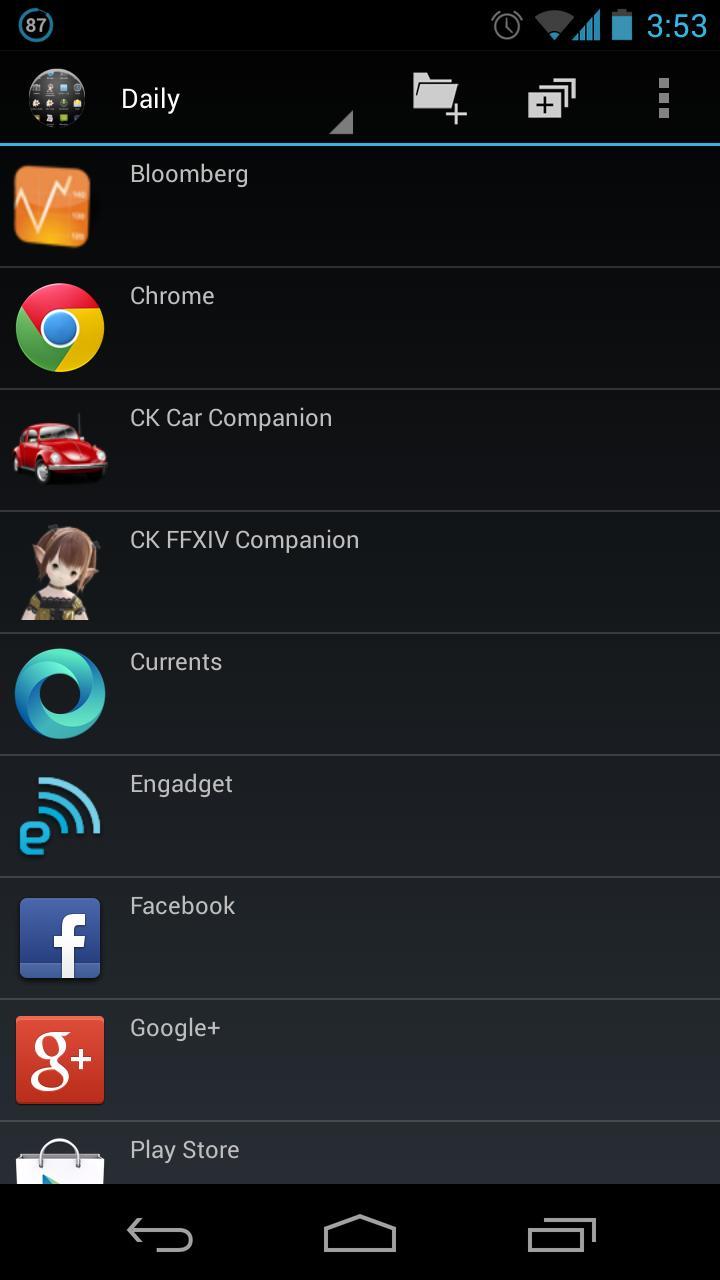Tap the app drawer thumbnail beside Daily
720x1280 pixels.
[56, 97]
